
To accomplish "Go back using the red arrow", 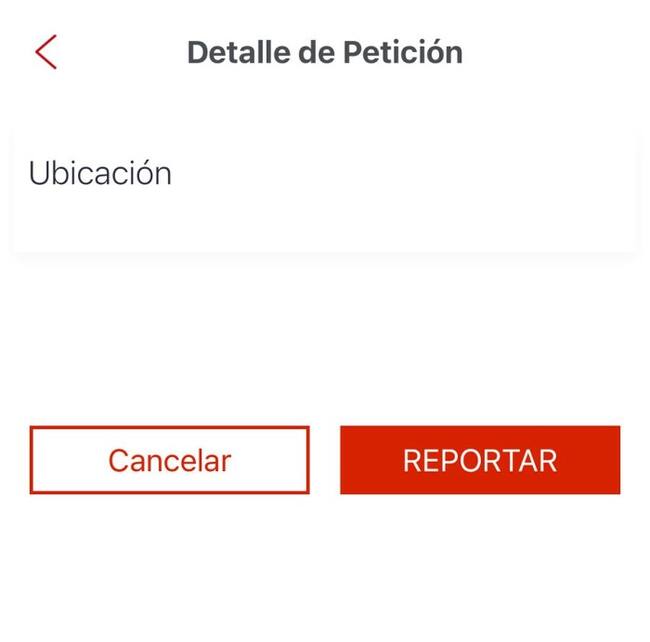I will point(46,52).
